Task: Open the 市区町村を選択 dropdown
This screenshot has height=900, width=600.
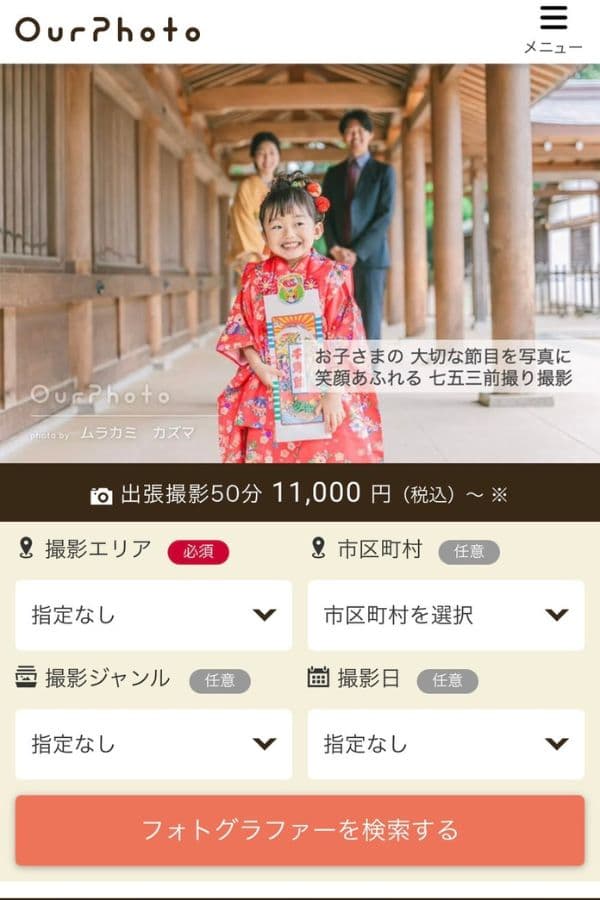Action: tap(445, 615)
